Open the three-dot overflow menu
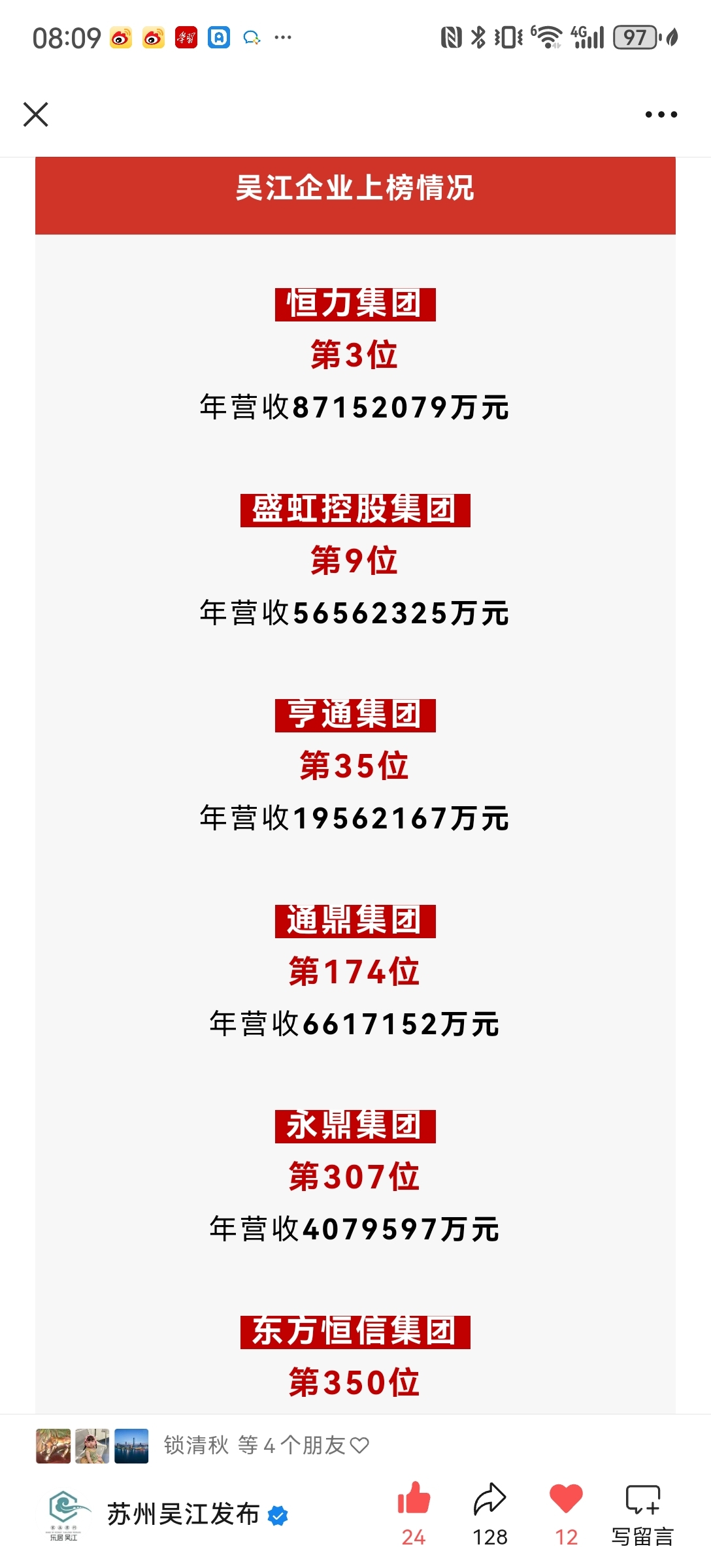The image size is (711, 1568). tap(661, 114)
